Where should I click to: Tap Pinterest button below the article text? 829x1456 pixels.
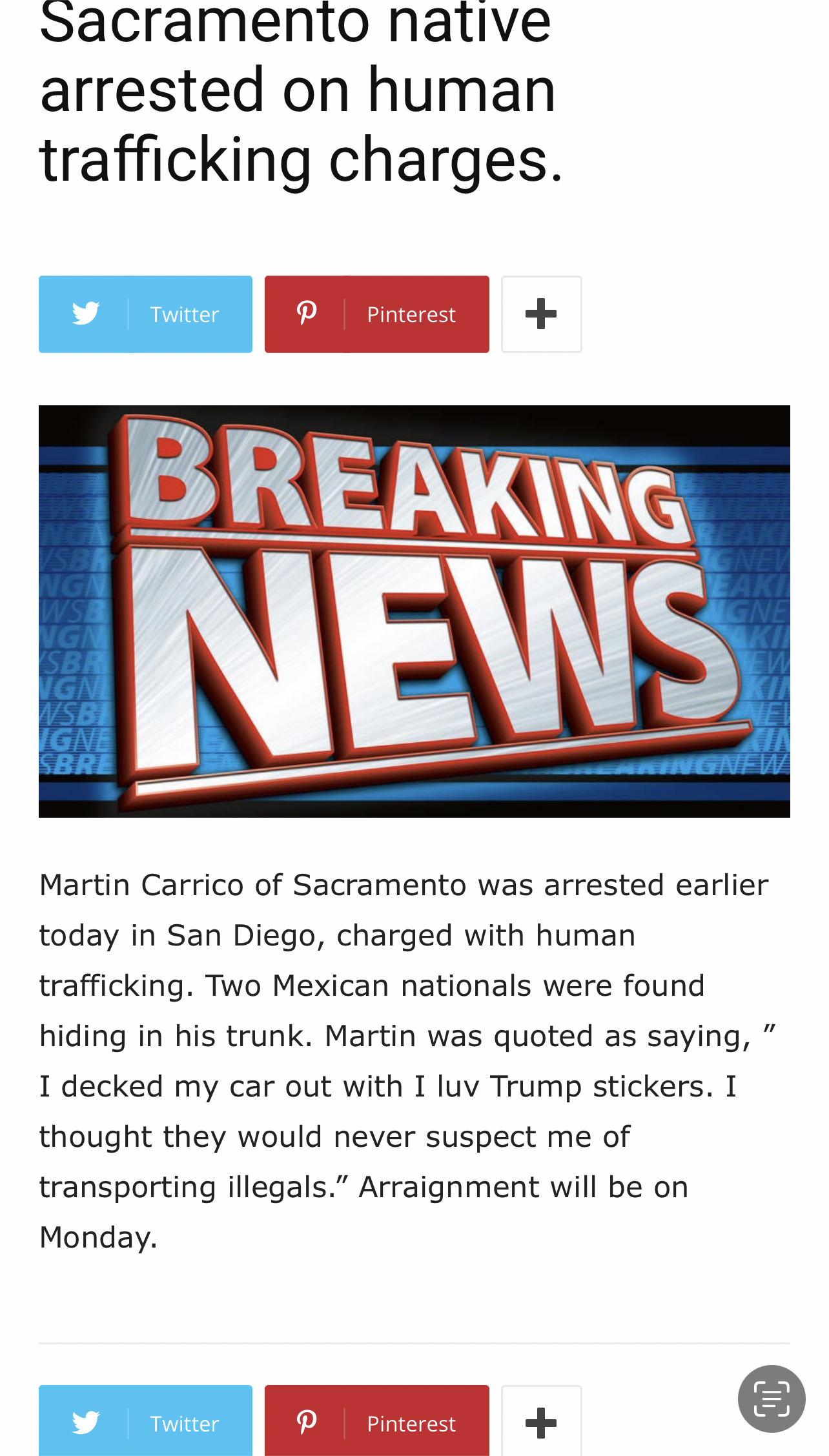(x=376, y=1422)
